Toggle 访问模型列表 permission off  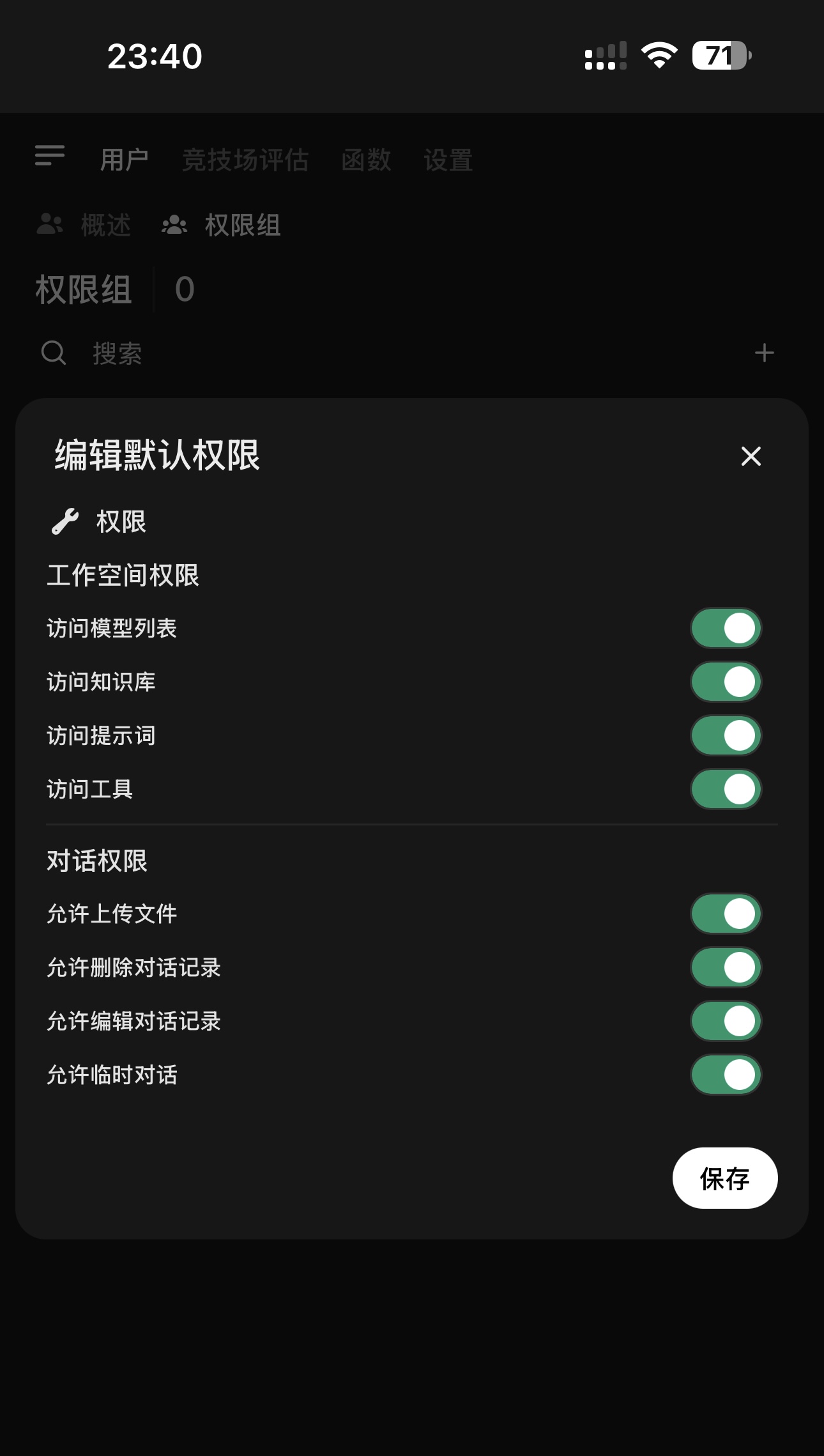coord(726,628)
